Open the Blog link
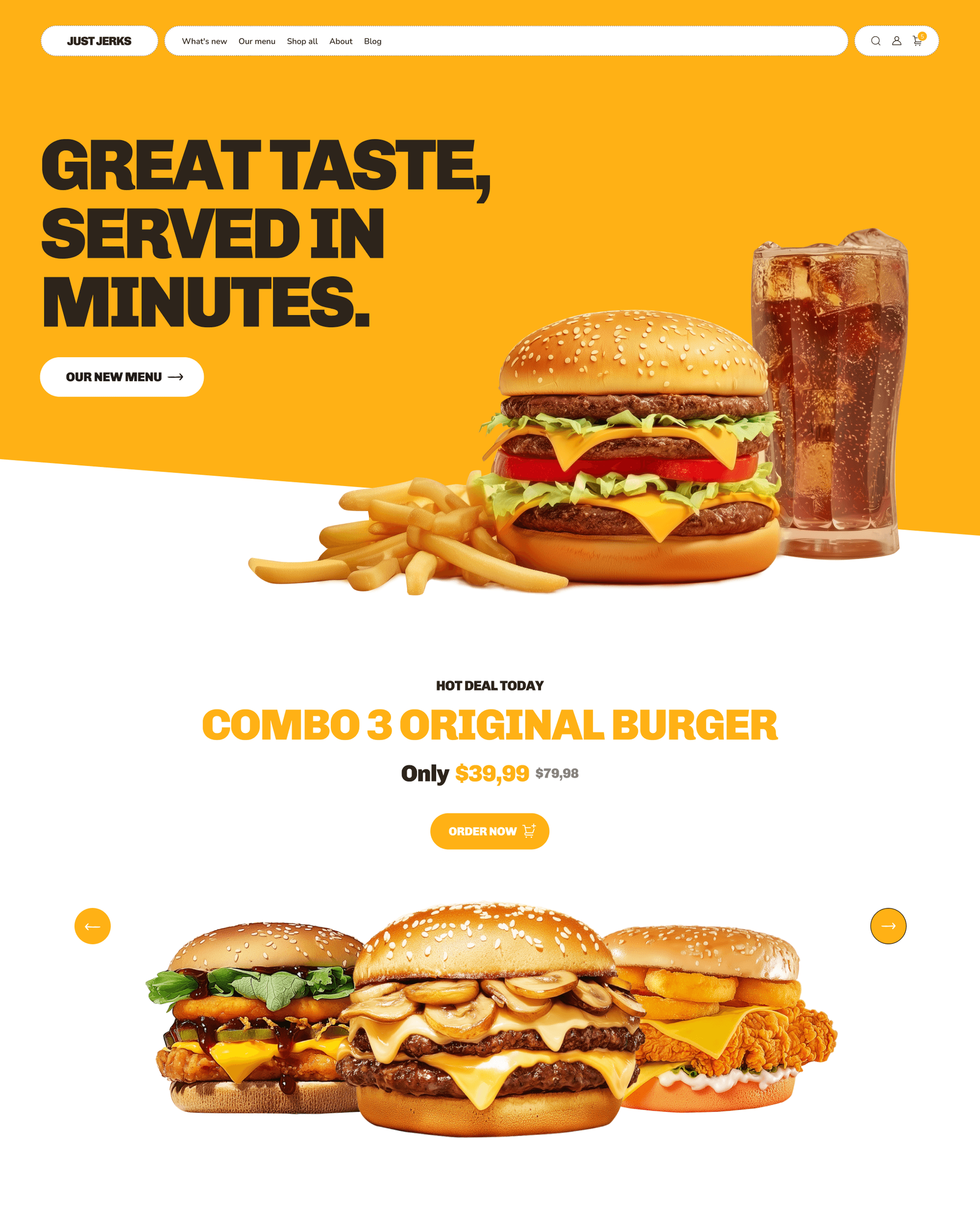 (373, 41)
